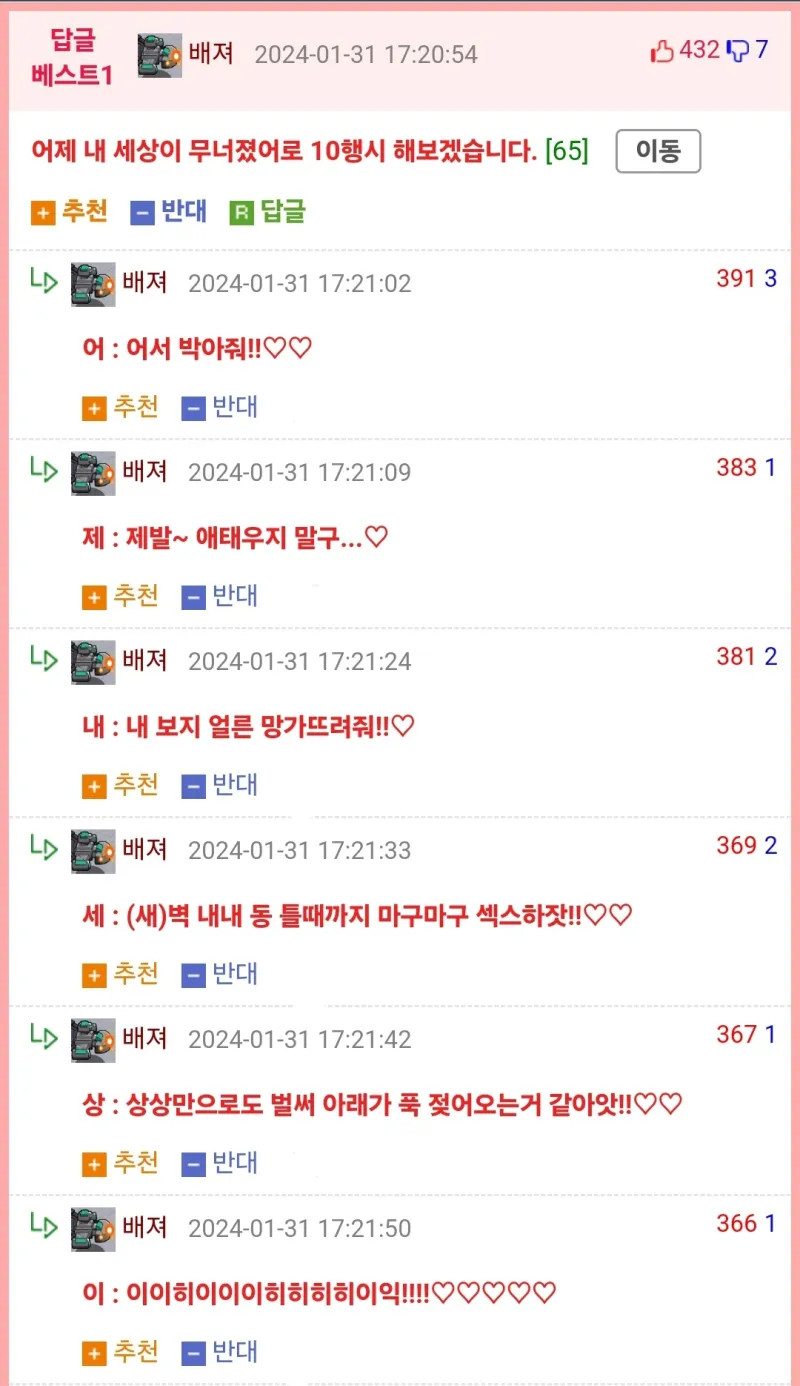Upvote the reply posted at 17:21:42
Screen dimensions: 800x1386
[x=120, y=1163]
